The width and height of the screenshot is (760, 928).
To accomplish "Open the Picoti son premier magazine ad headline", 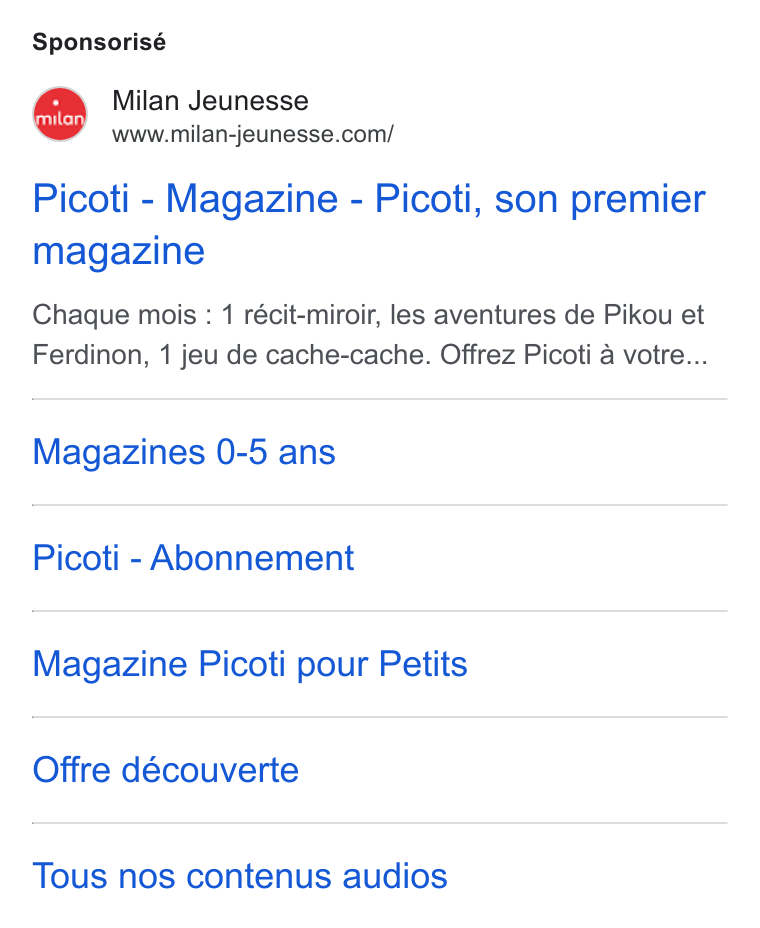I will [x=369, y=224].
